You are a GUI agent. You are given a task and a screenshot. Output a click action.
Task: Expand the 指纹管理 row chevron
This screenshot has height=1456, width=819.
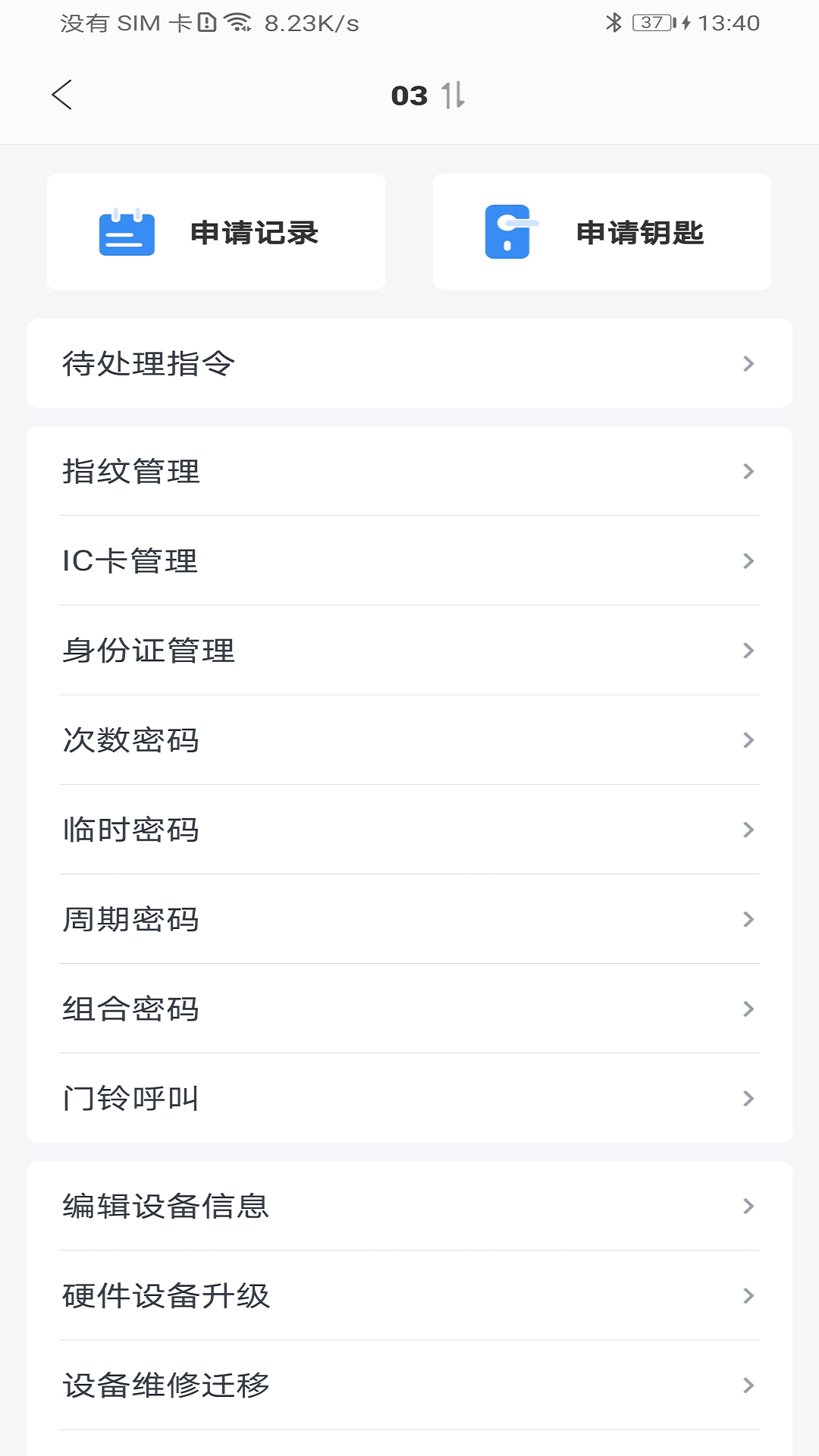[x=749, y=471]
